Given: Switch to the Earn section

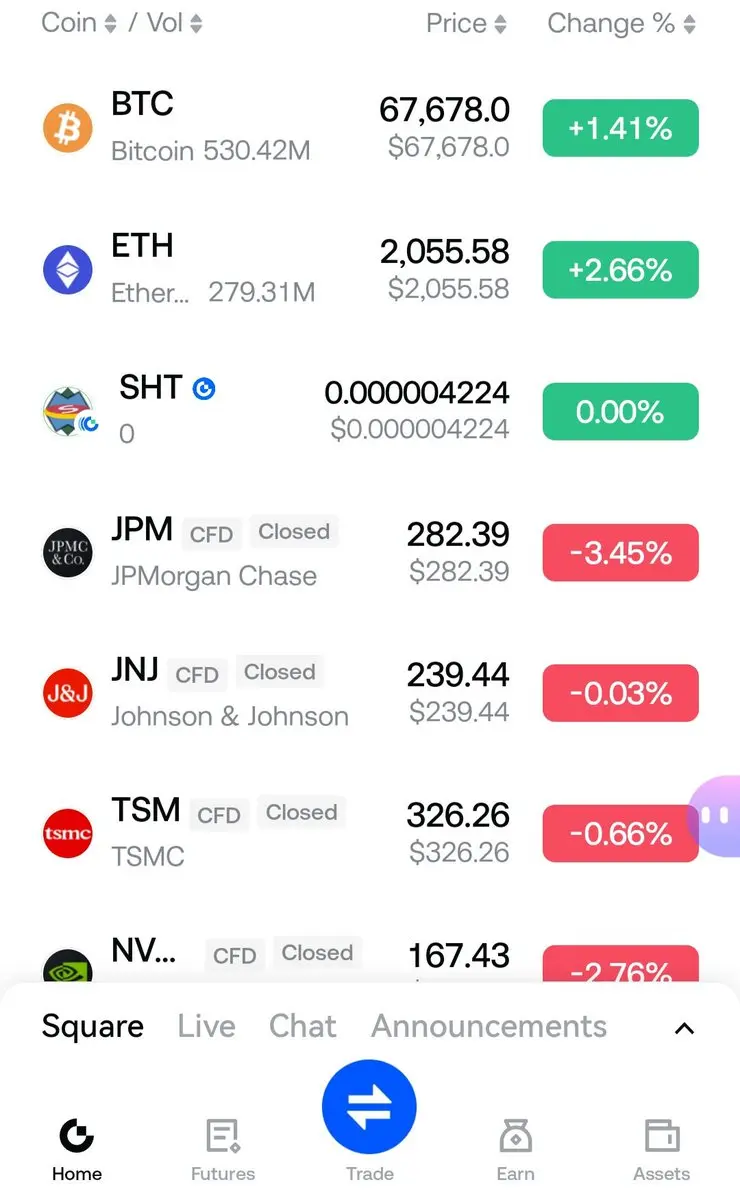Looking at the screenshot, I should (515, 1150).
